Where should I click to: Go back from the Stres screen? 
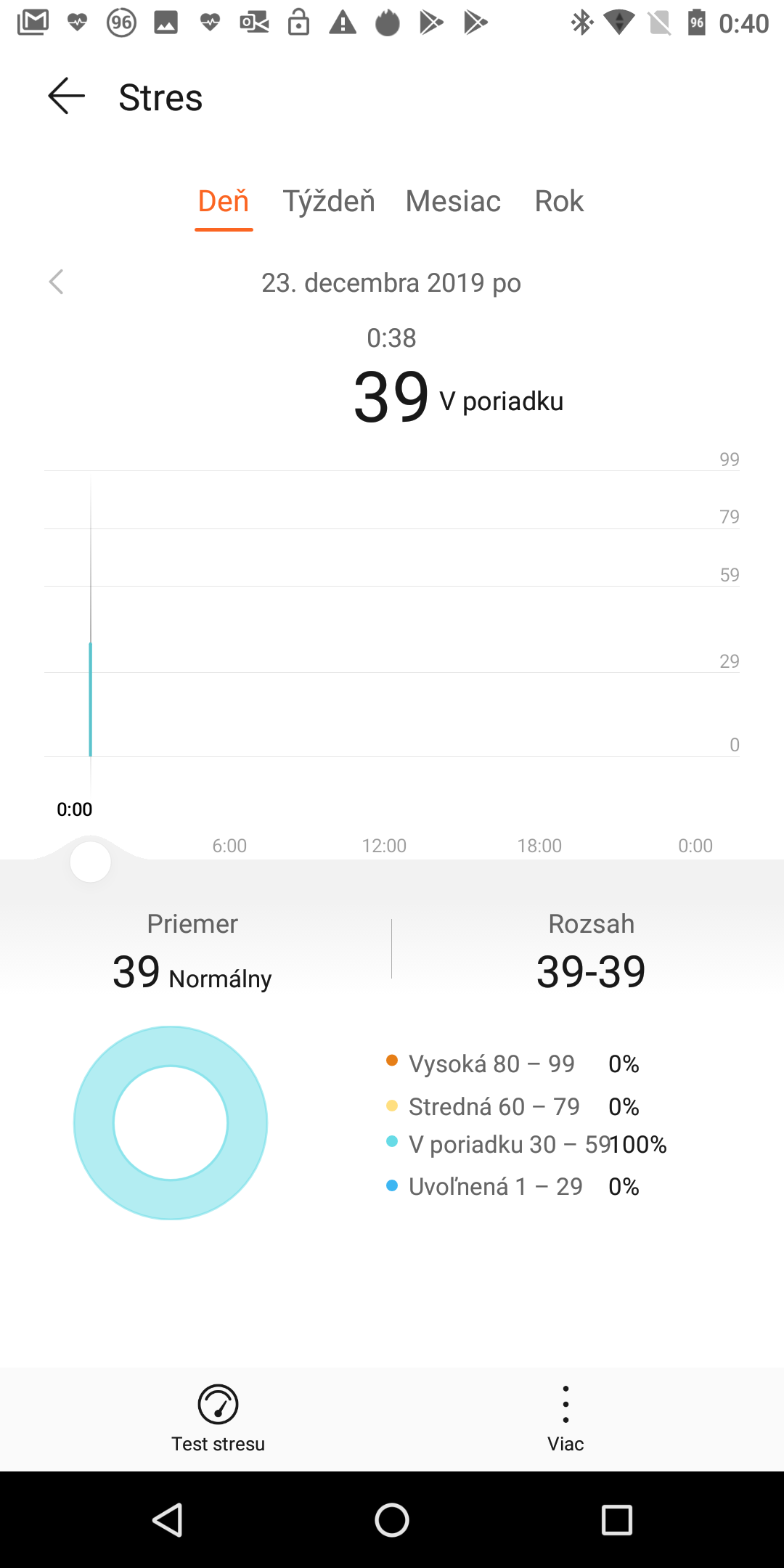66,97
